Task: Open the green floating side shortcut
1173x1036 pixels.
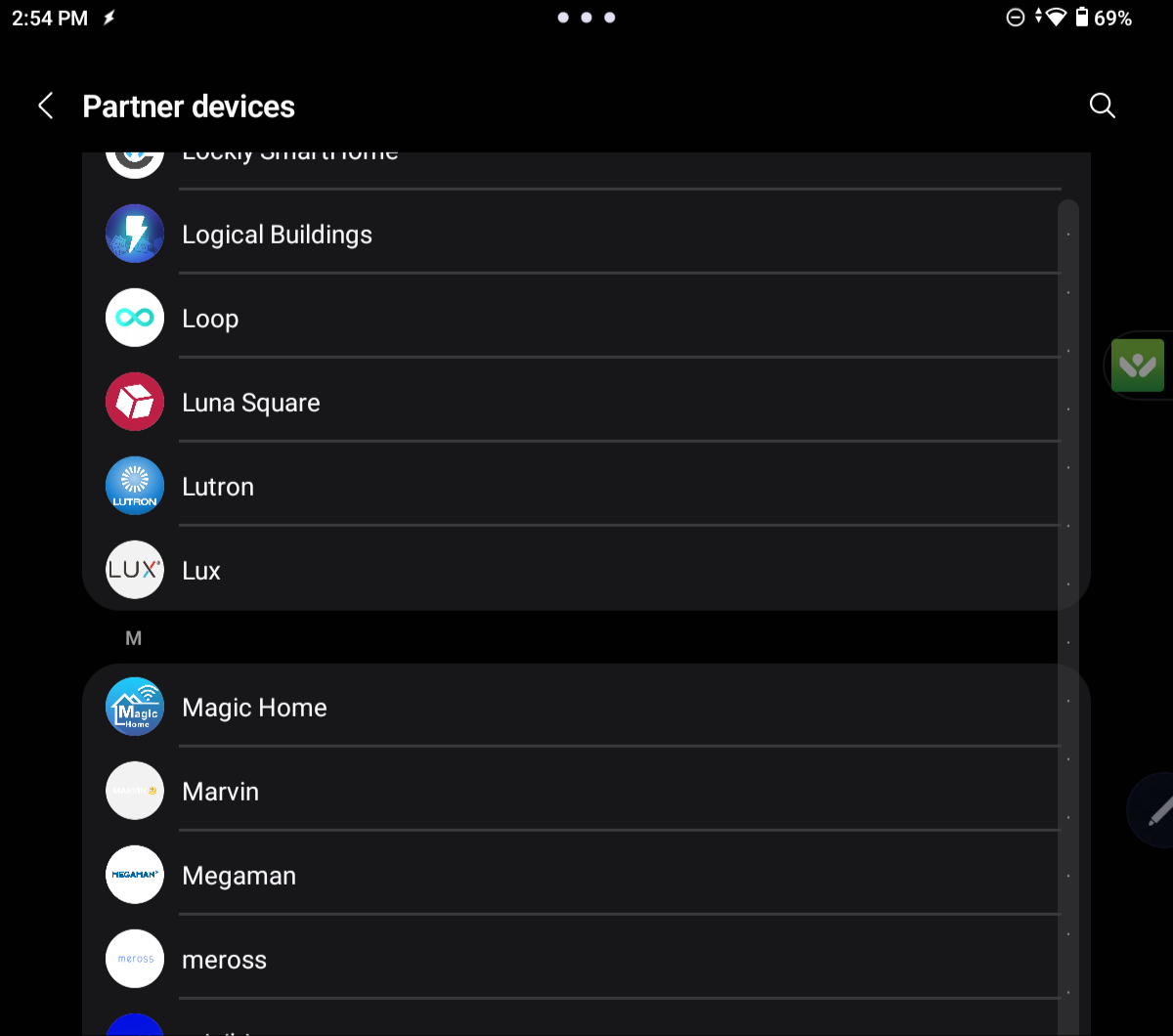Action: coord(1138,366)
